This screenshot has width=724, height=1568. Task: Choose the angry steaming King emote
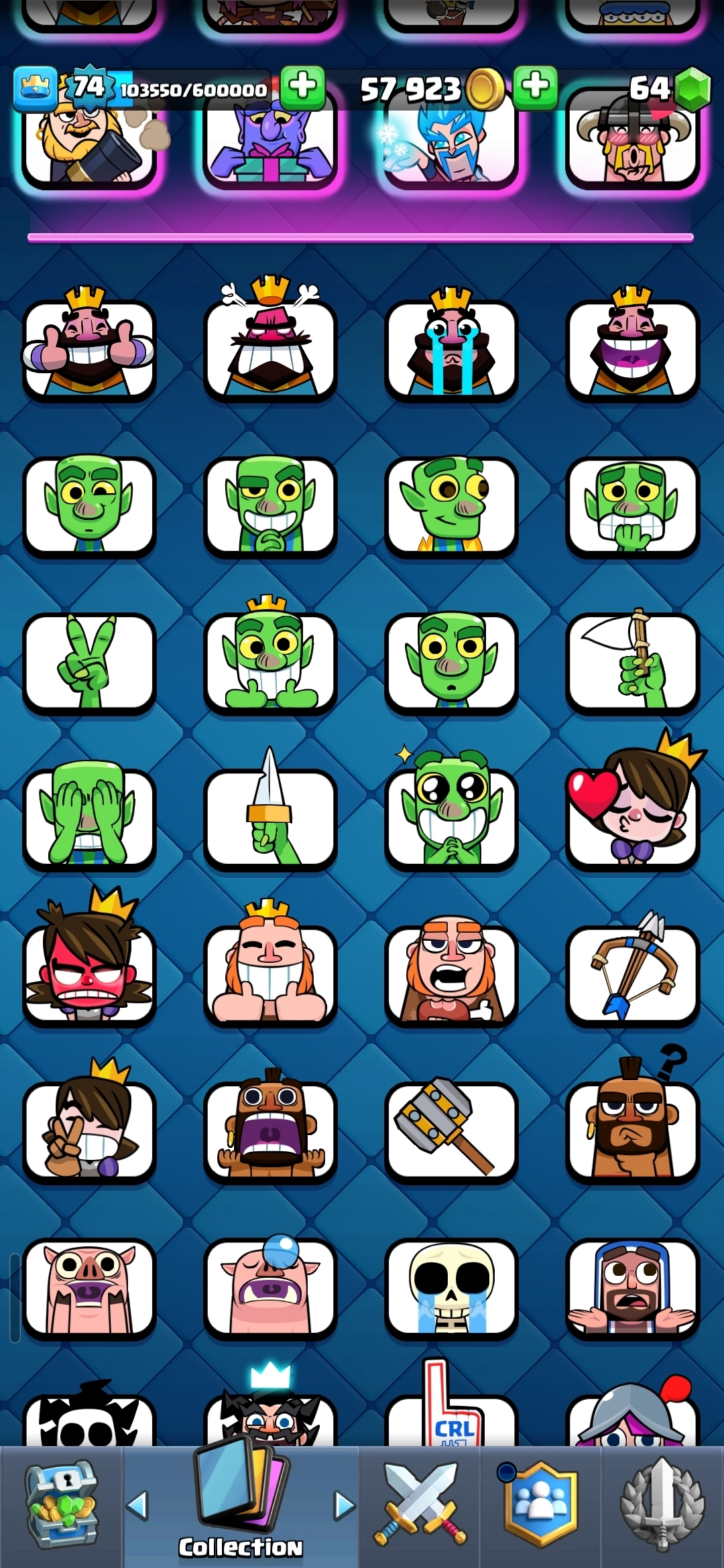click(270, 348)
